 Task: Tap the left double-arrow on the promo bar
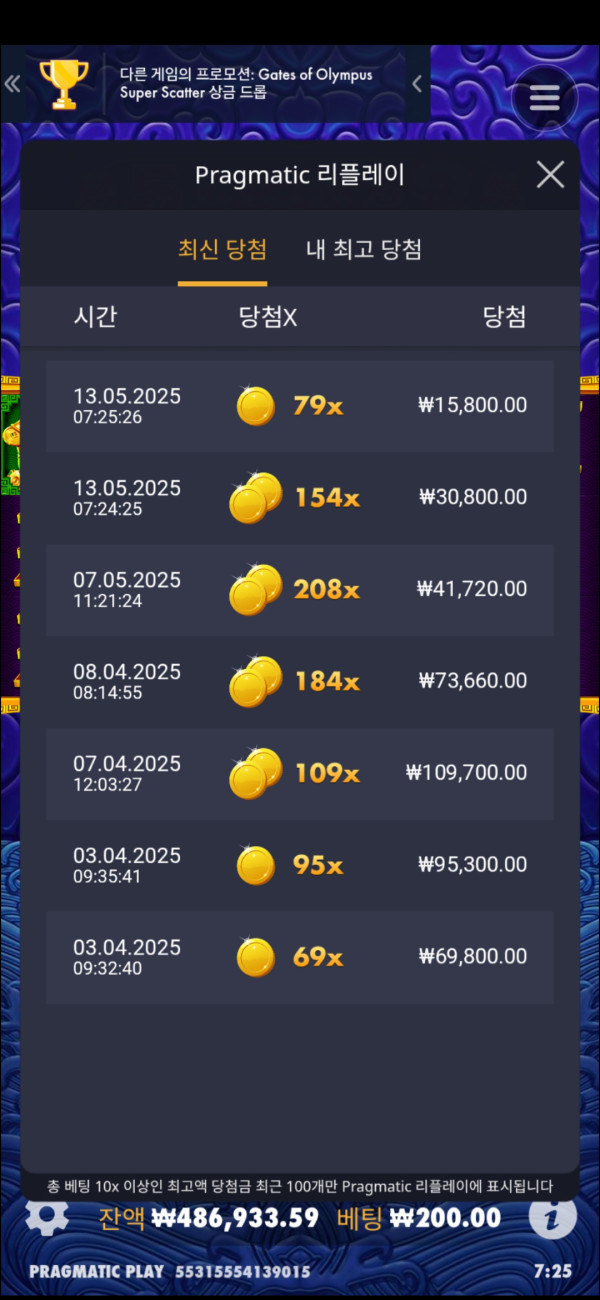pyautogui.click(x=12, y=84)
